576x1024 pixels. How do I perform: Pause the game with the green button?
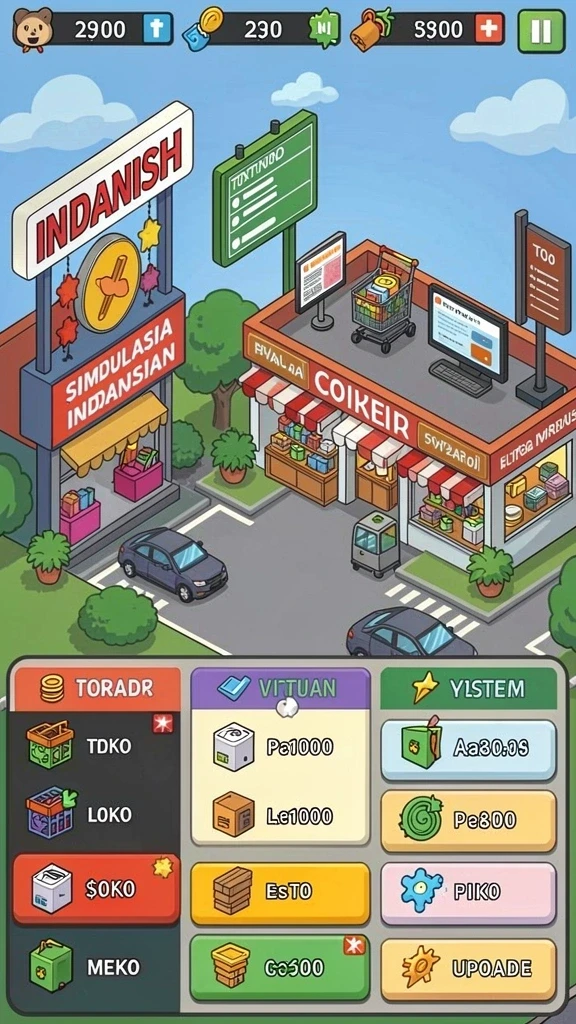(x=541, y=31)
